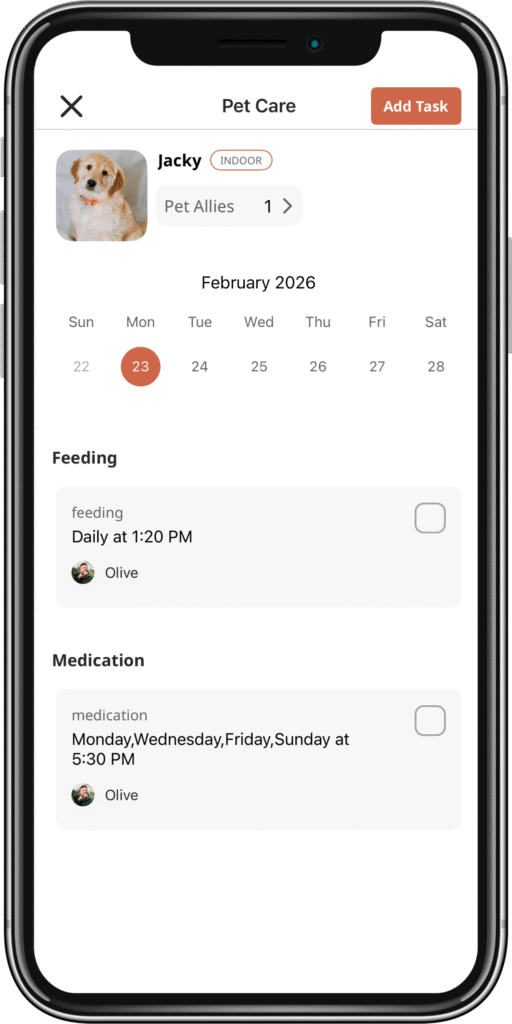Open the daily feeding task card
The height and width of the screenshot is (1024, 512).
[x=259, y=547]
